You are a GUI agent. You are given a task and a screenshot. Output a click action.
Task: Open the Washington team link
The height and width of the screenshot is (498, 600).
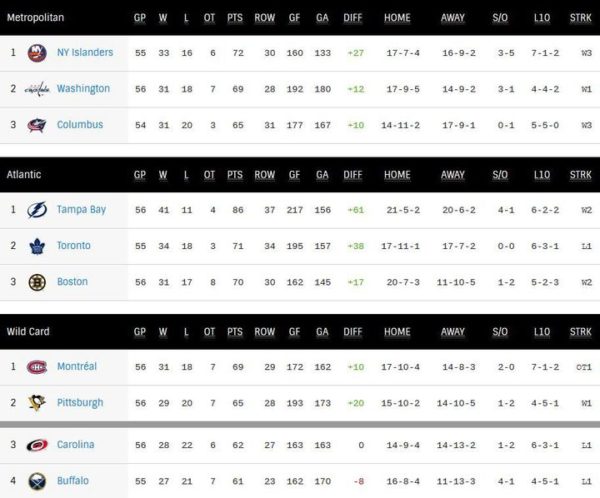[83, 88]
